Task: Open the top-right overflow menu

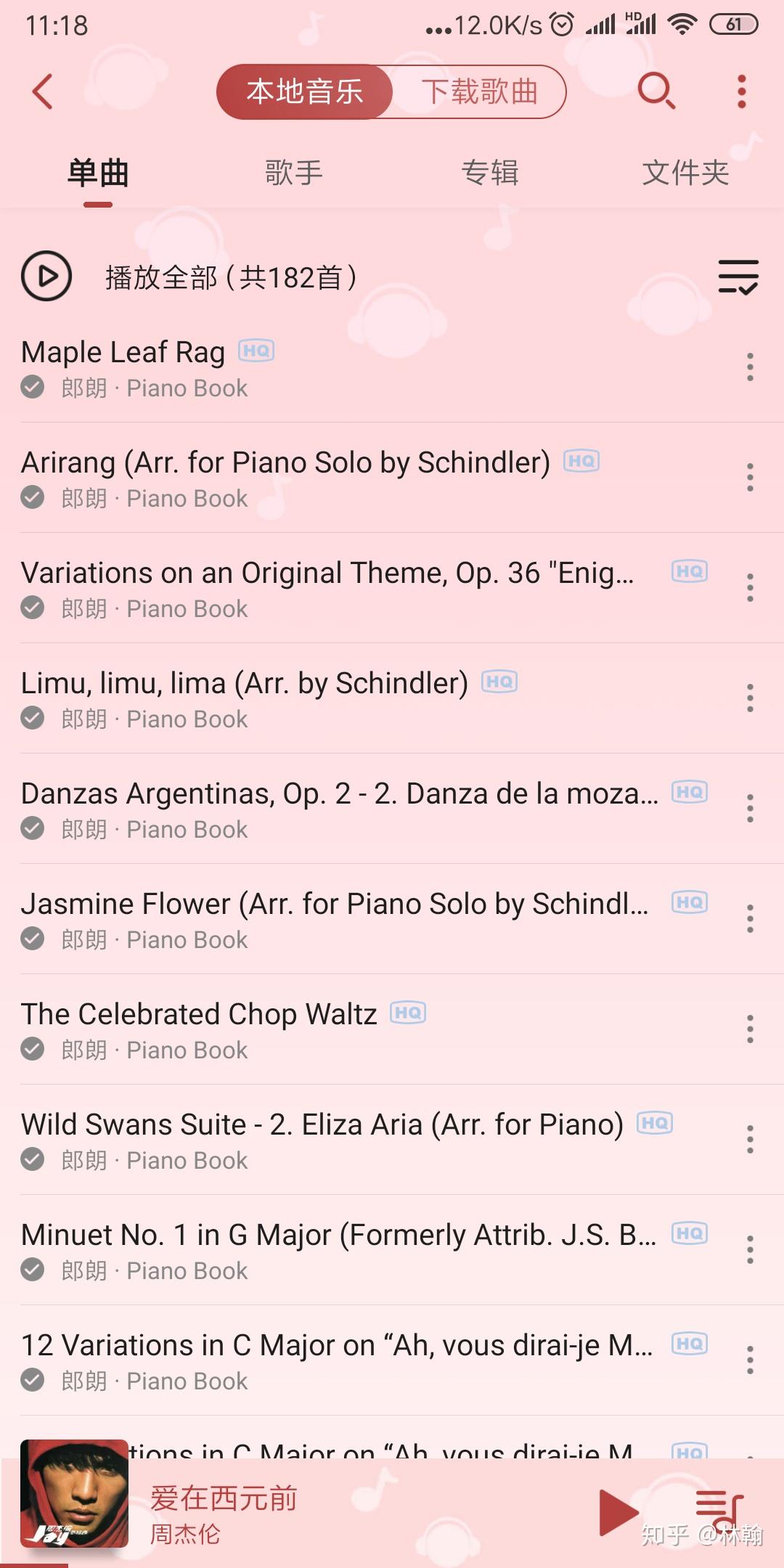Action: point(741,92)
